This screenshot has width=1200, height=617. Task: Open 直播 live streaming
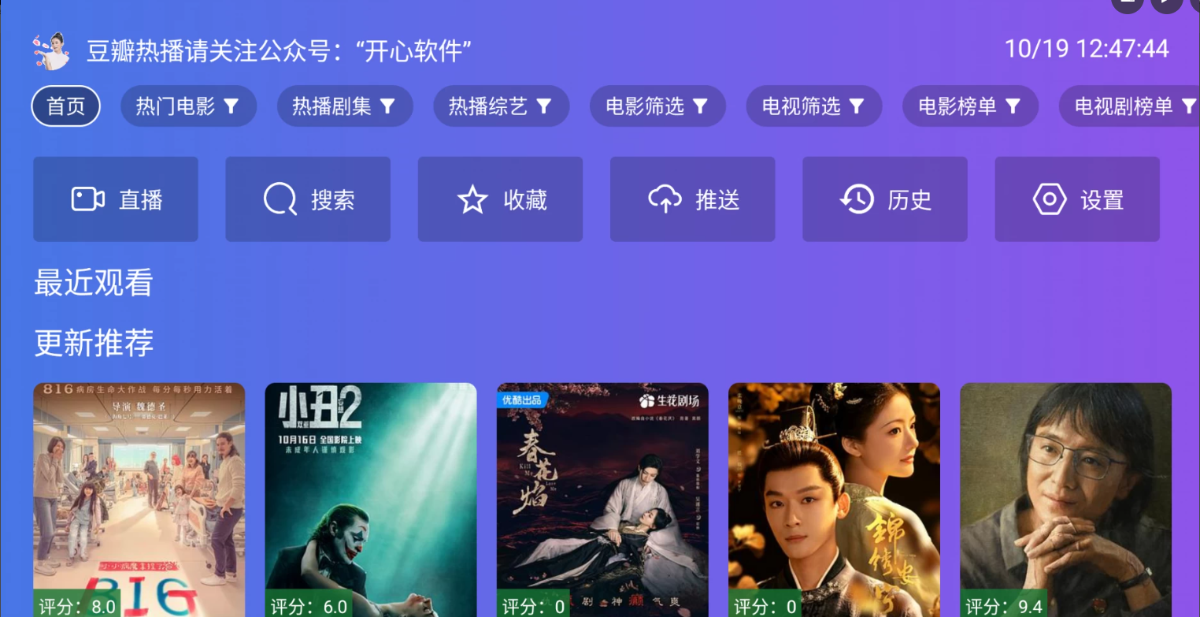click(115, 199)
